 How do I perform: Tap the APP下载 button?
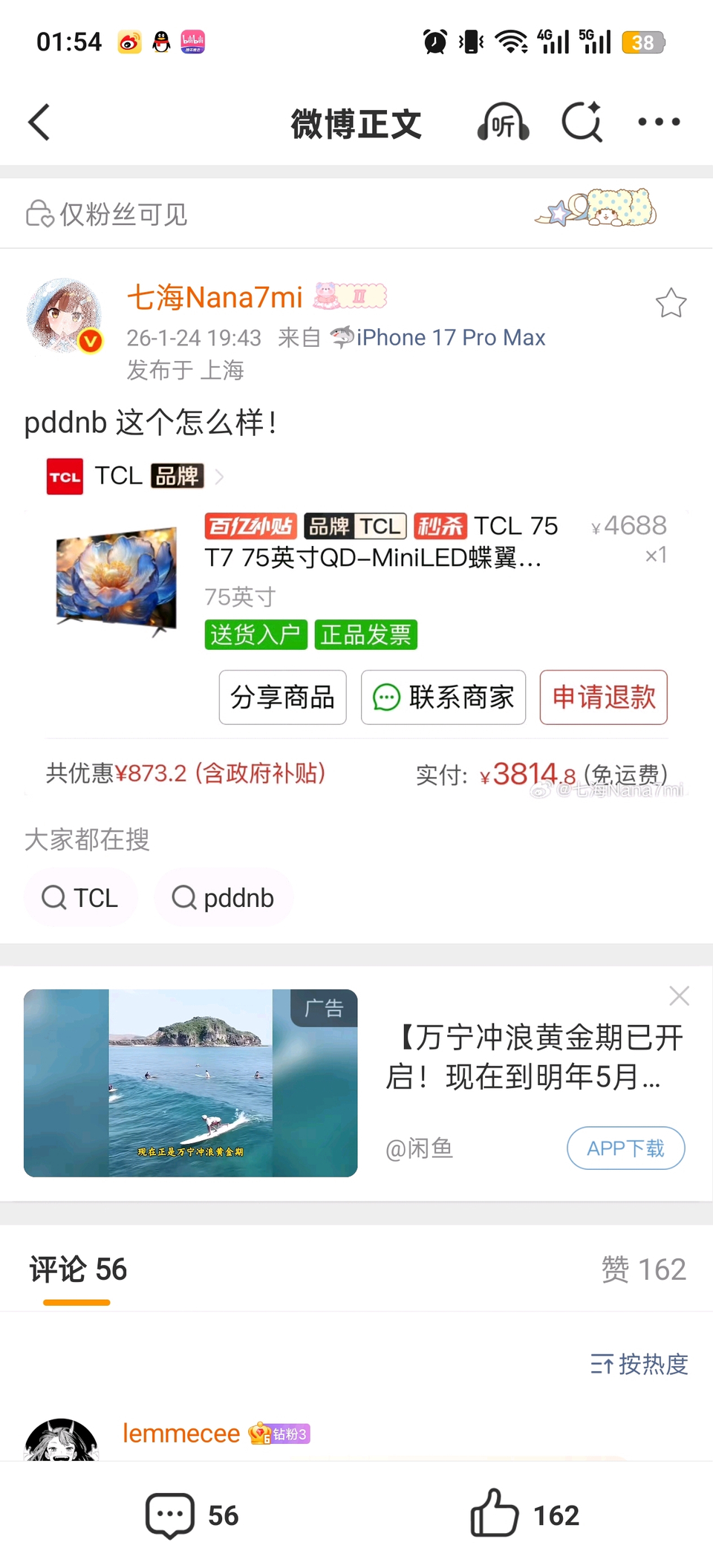[625, 1148]
